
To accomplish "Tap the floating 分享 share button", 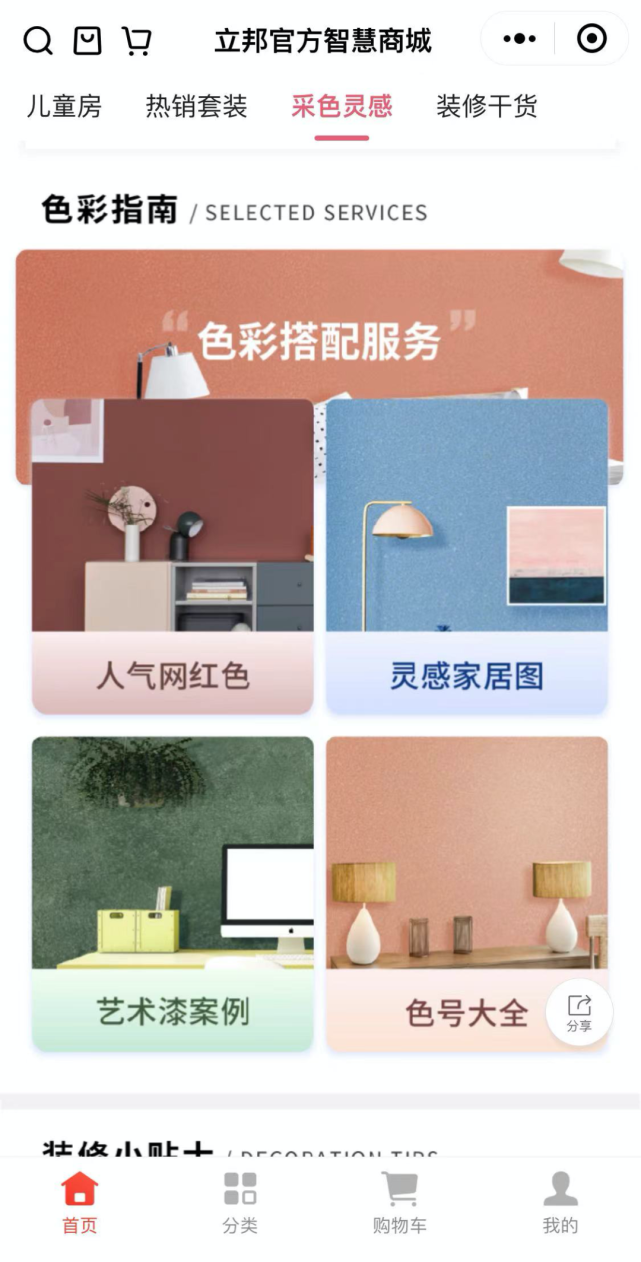I will 579,1012.
